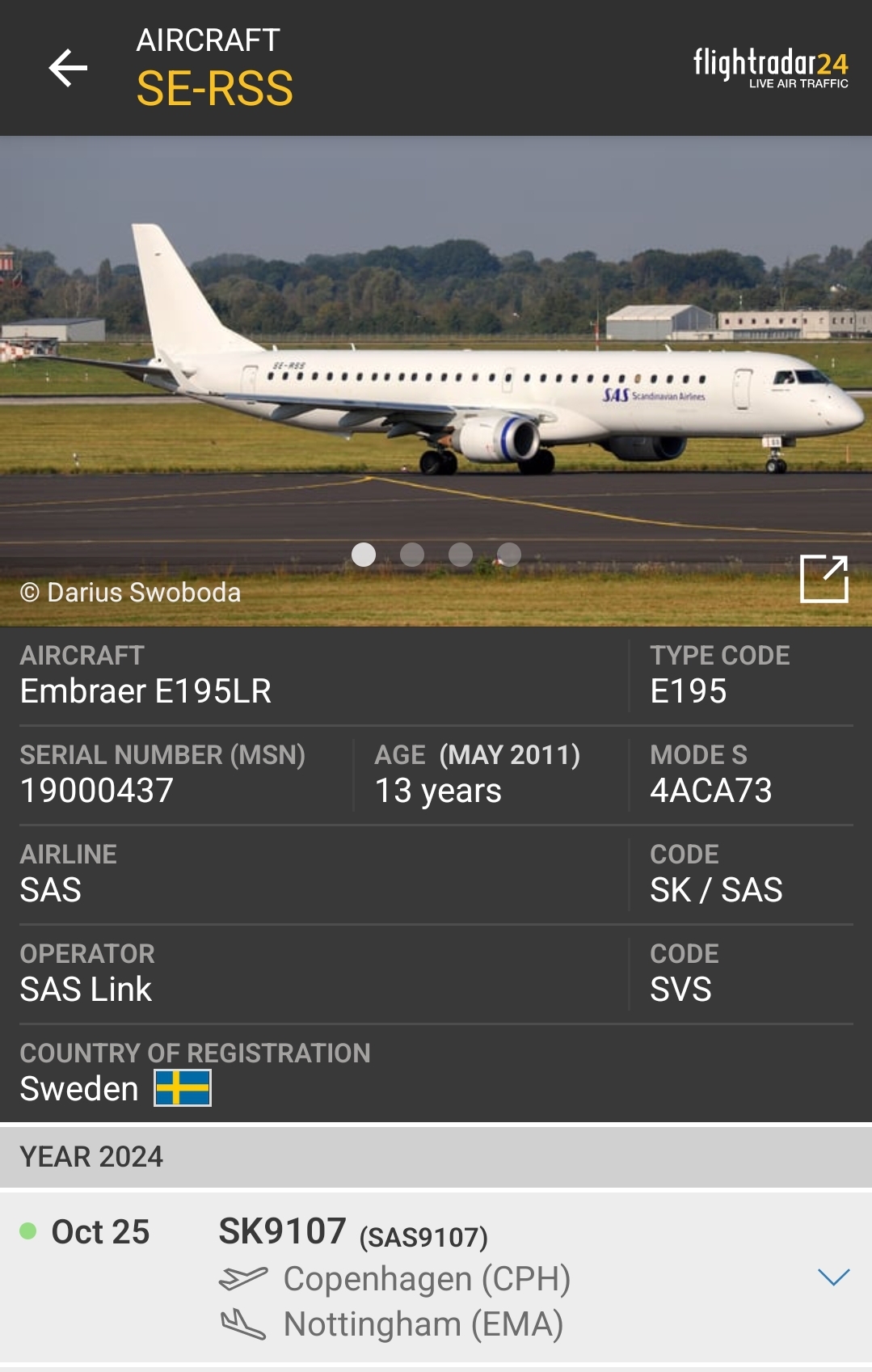Click the AIRCRAFT header label
This screenshot has height=1372, width=872.
[205, 37]
